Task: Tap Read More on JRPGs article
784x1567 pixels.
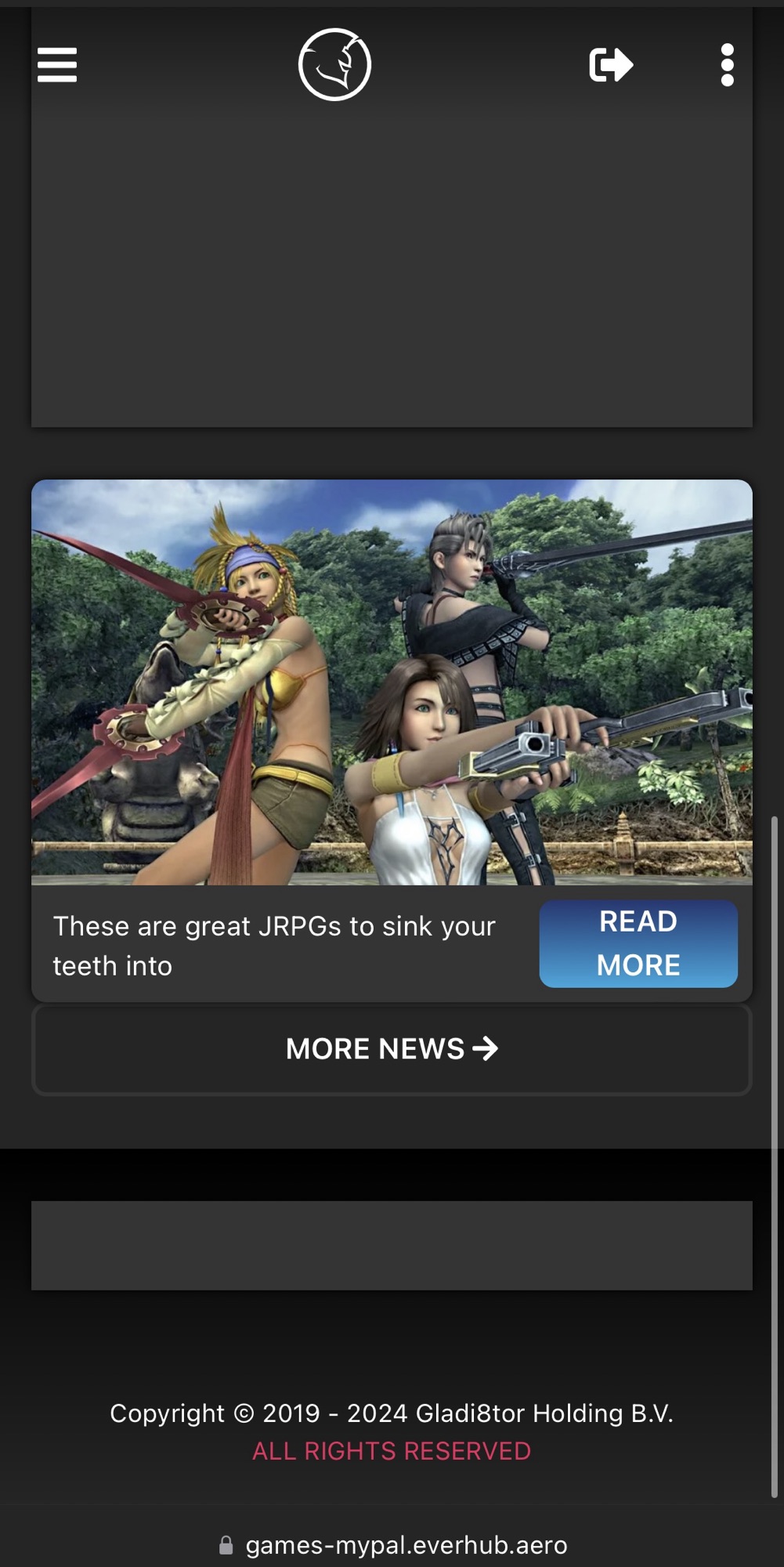Action: (x=638, y=943)
